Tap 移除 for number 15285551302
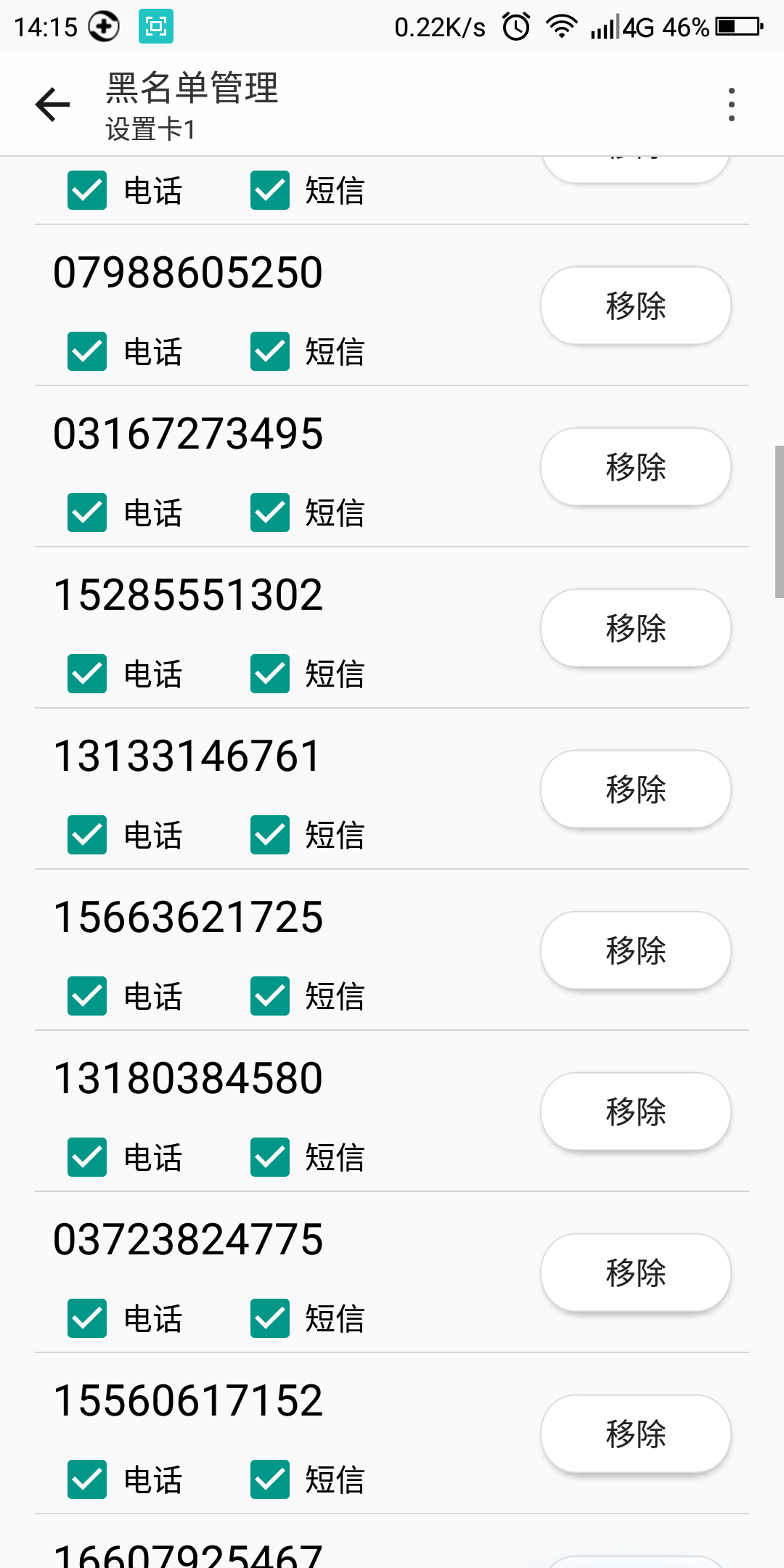Image resolution: width=784 pixels, height=1568 pixels. 635,628
